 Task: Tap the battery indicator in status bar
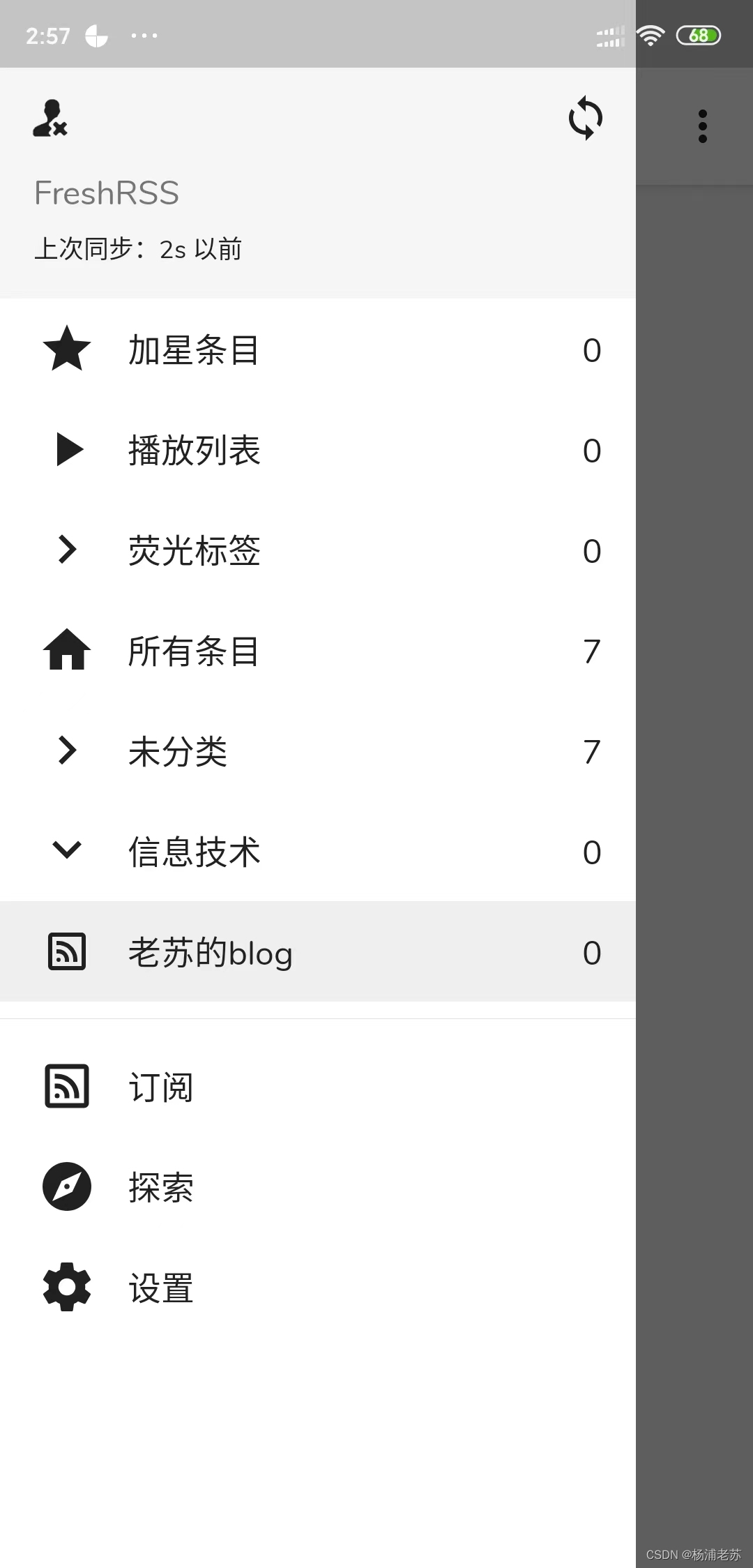point(698,35)
